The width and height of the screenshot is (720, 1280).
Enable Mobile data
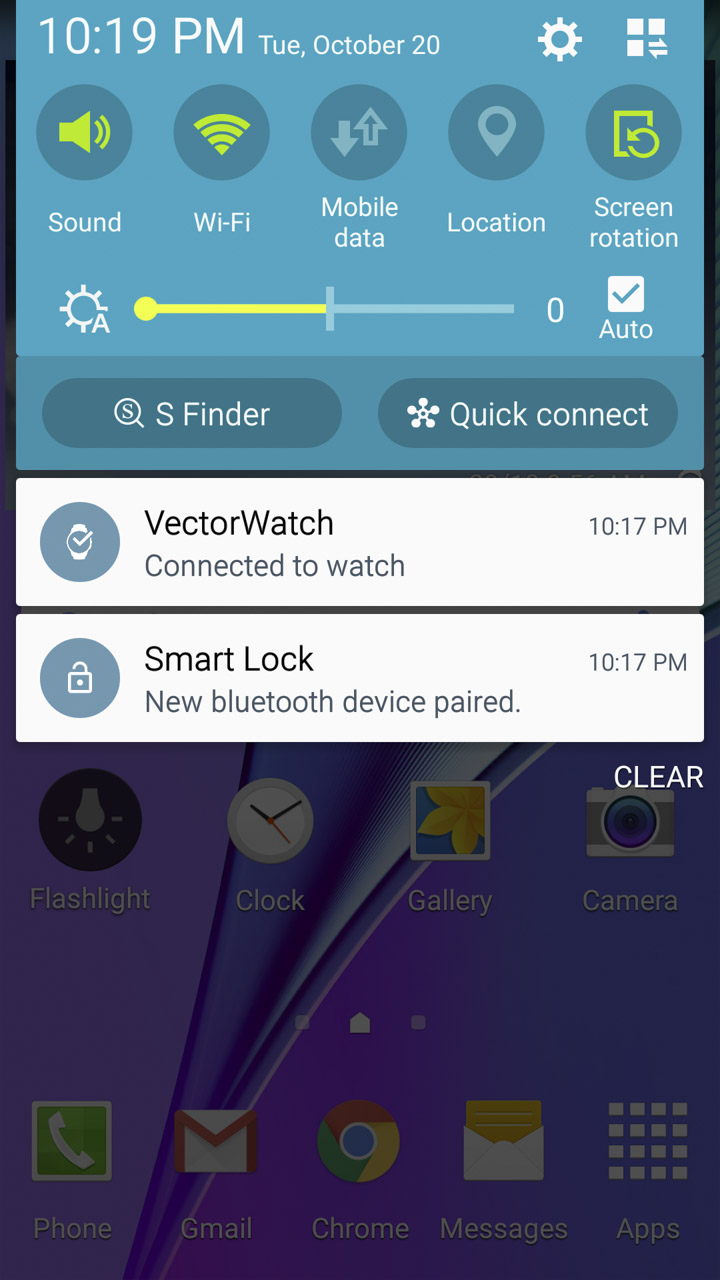pyautogui.click(x=359, y=133)
